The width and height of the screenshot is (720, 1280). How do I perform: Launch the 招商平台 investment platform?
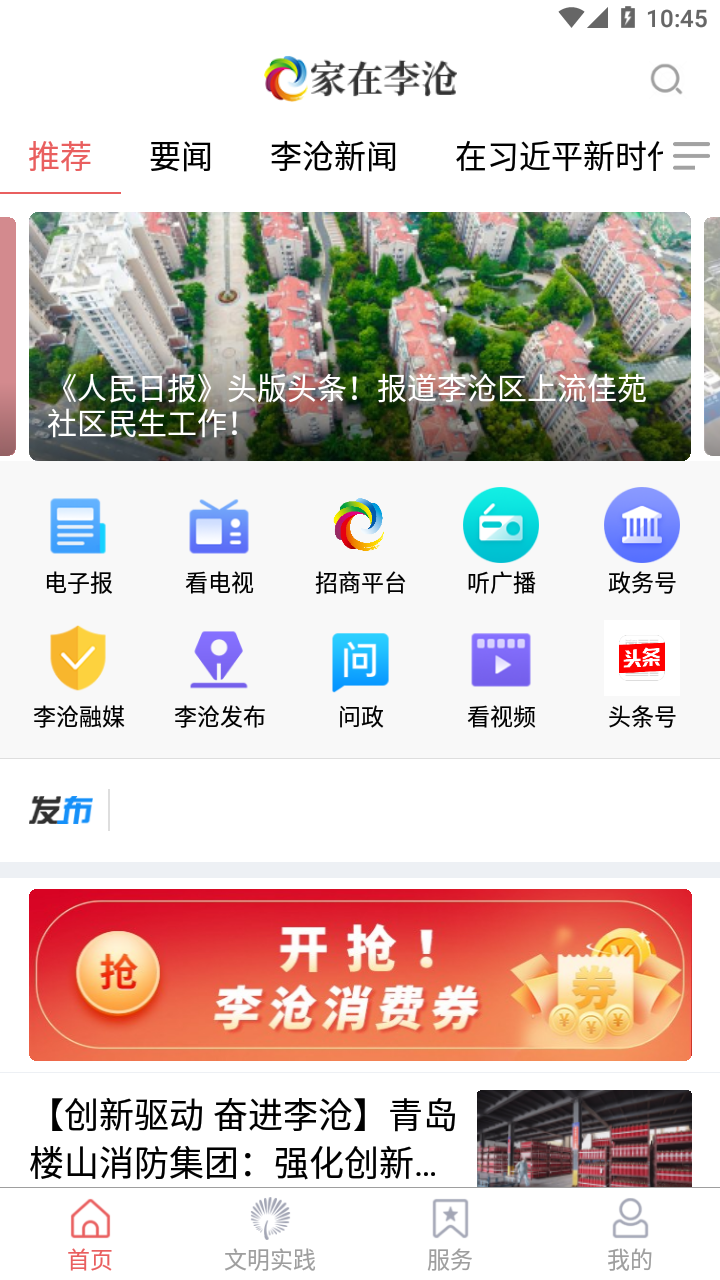(x=360, y=540)
